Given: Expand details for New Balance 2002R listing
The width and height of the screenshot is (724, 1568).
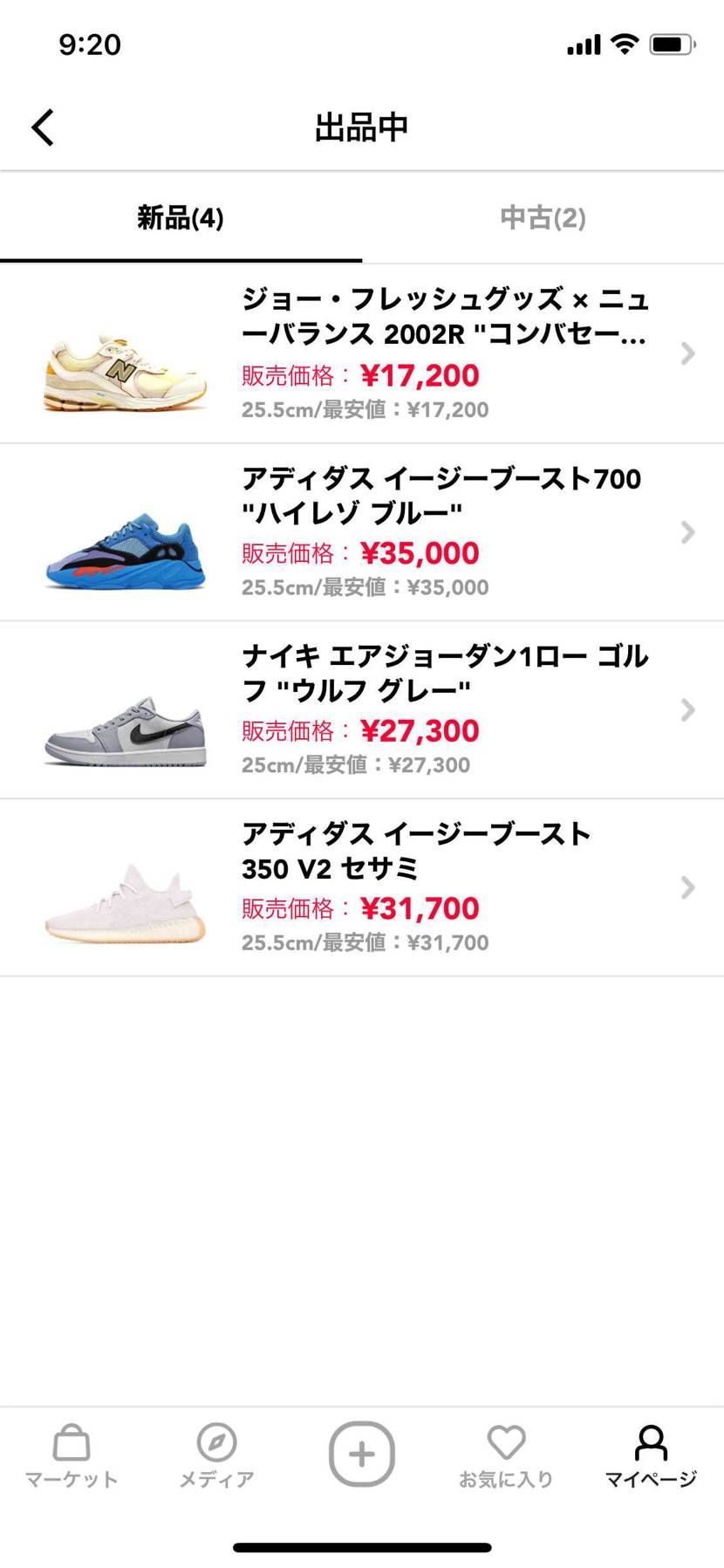Looking at the screenshot, I should tap(687, 353).
